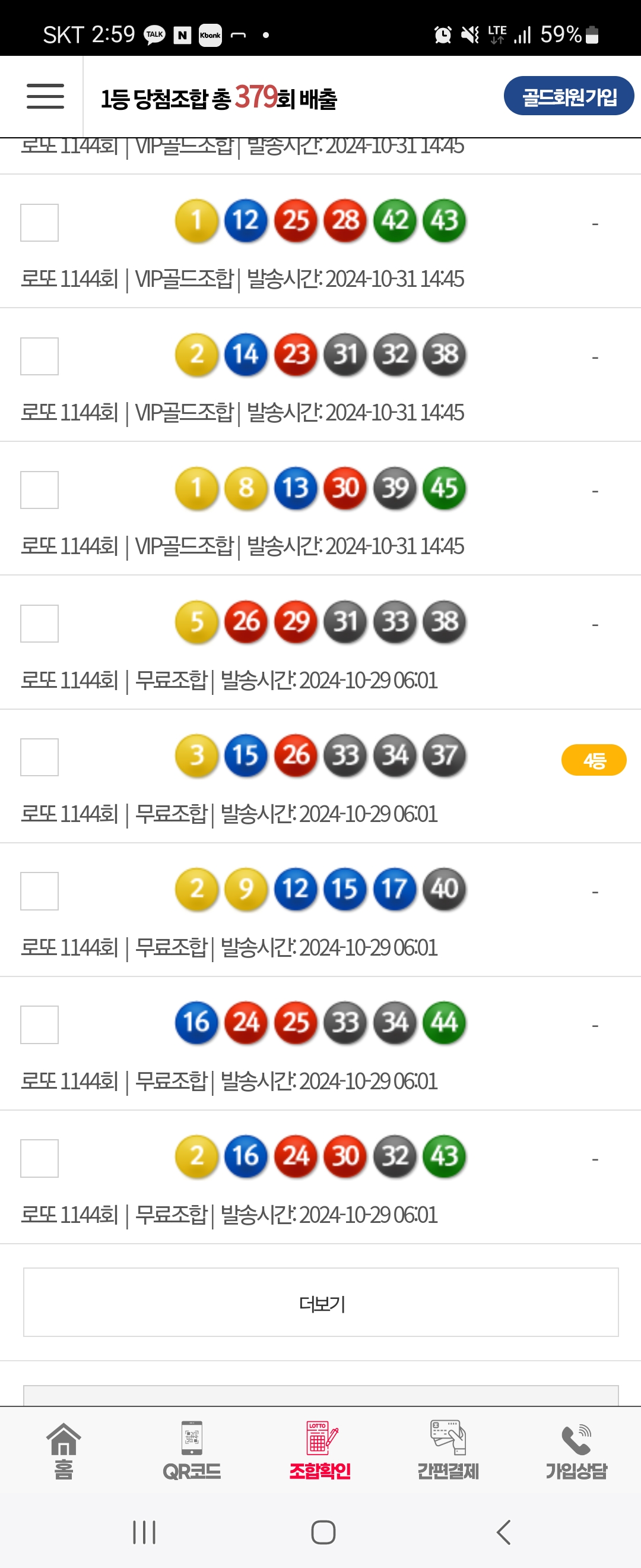The width and height of the screenshot is (641, 1568).
Task: Tick the checkbox for 16, 24, 25, 33, 34, 44
Action: (x=40, y=1025)
